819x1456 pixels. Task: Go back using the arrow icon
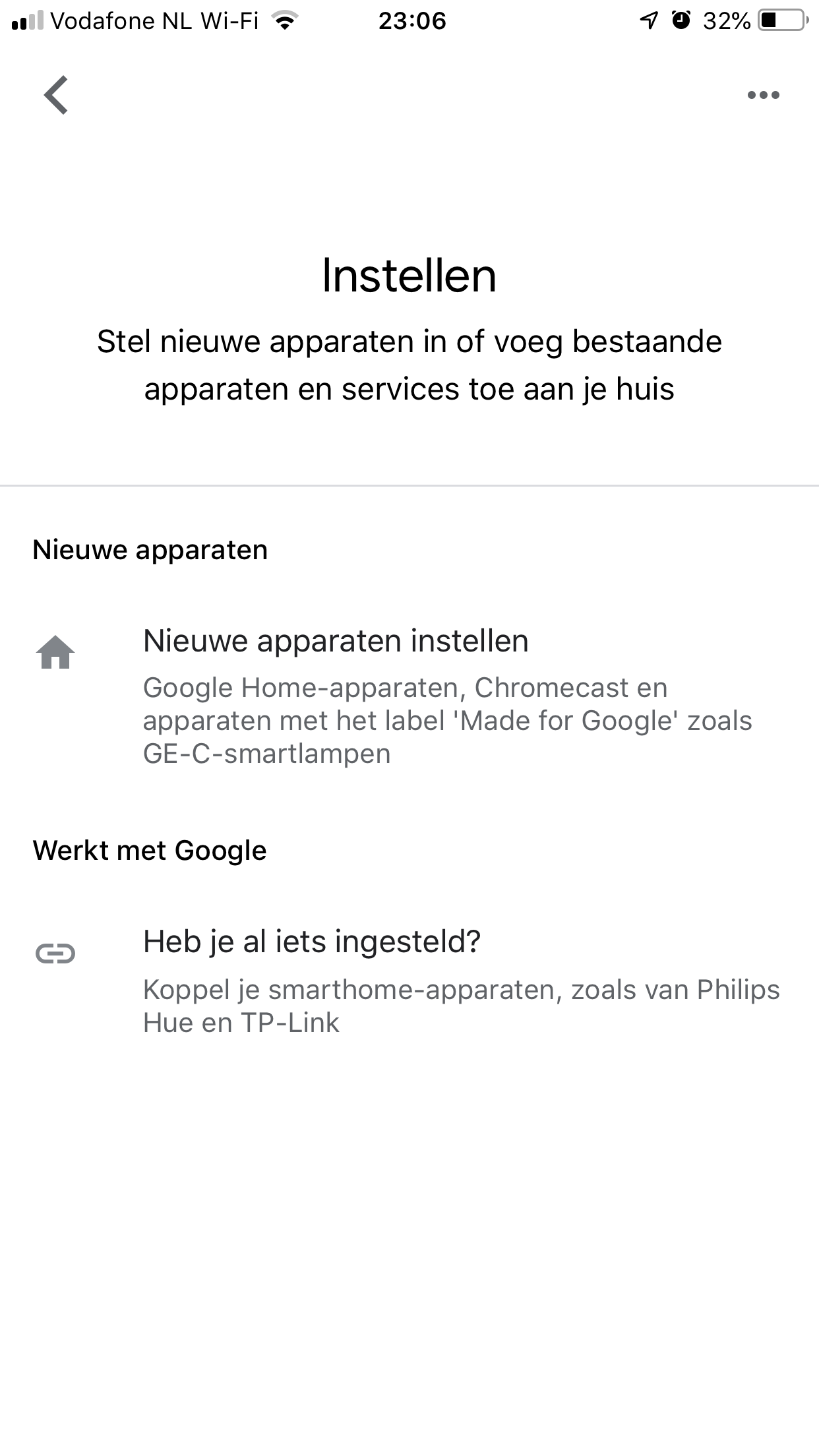pos(56,95)
